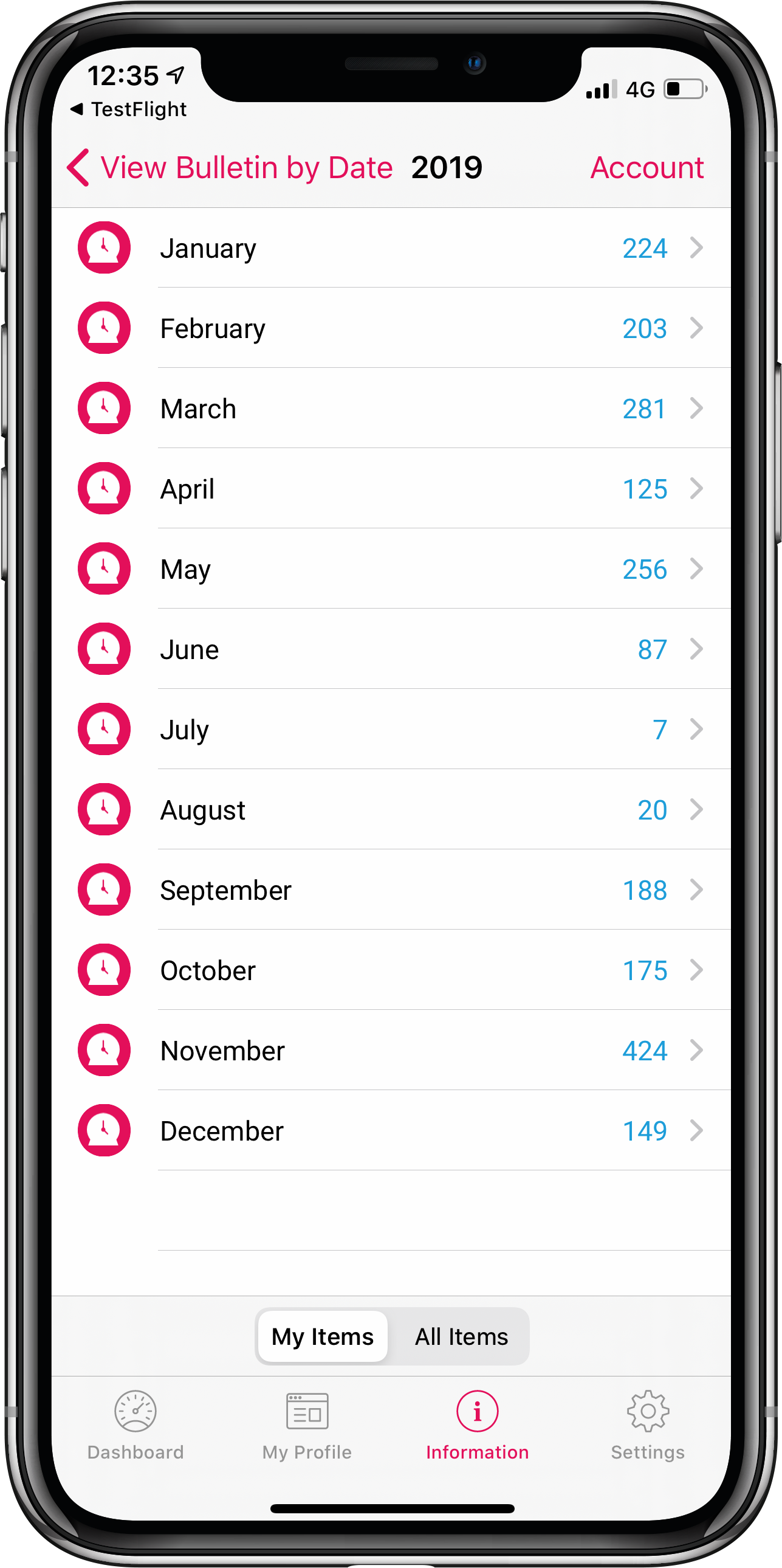Viewport: 782px width, 1568px height.
Task: Show bulletins for May
Action: [391, 569]
